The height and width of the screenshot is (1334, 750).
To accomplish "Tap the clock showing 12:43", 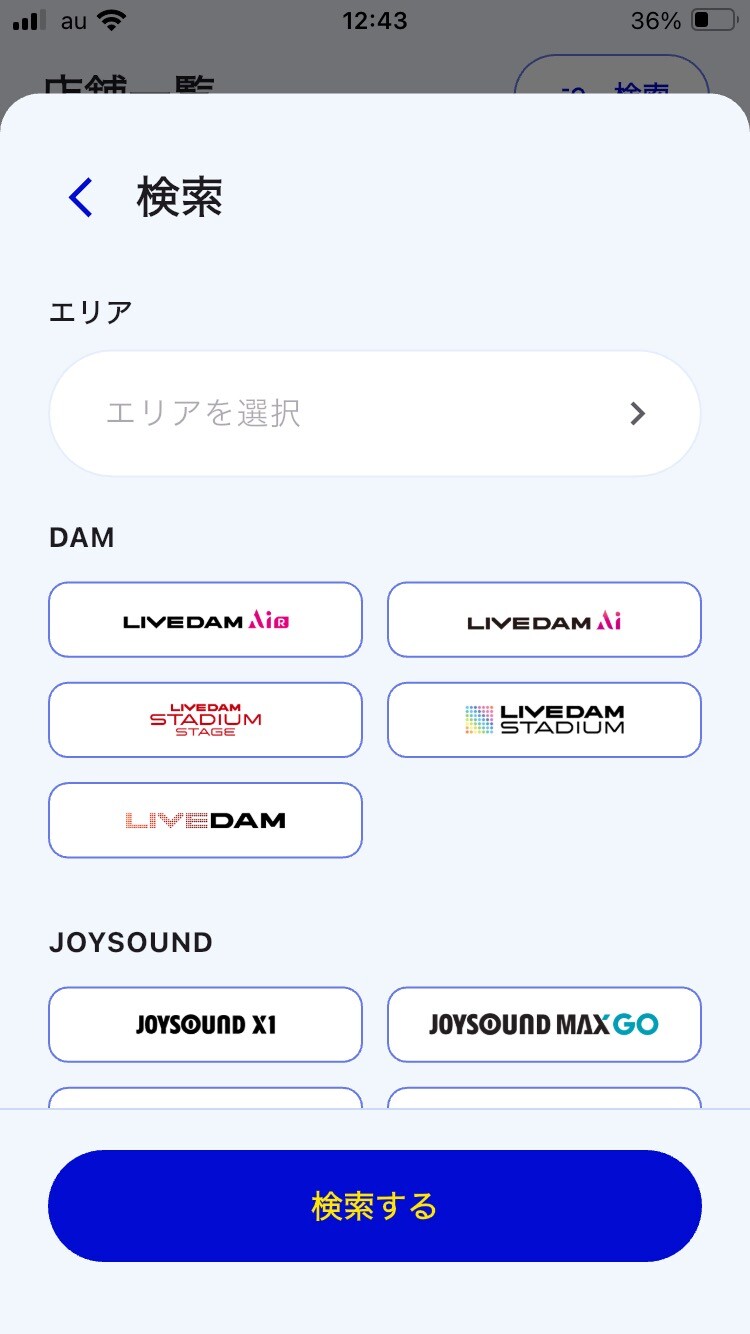I will 374,20.
